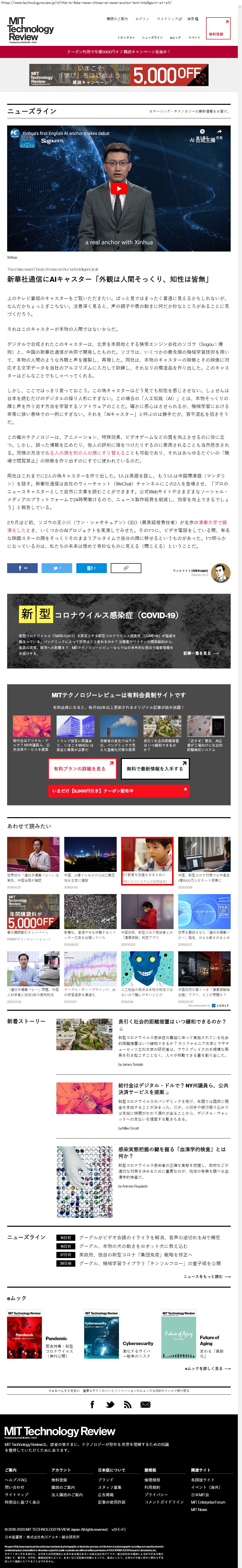
Task: Open 検索 search in top menu
Action: (x=192, y=19)
